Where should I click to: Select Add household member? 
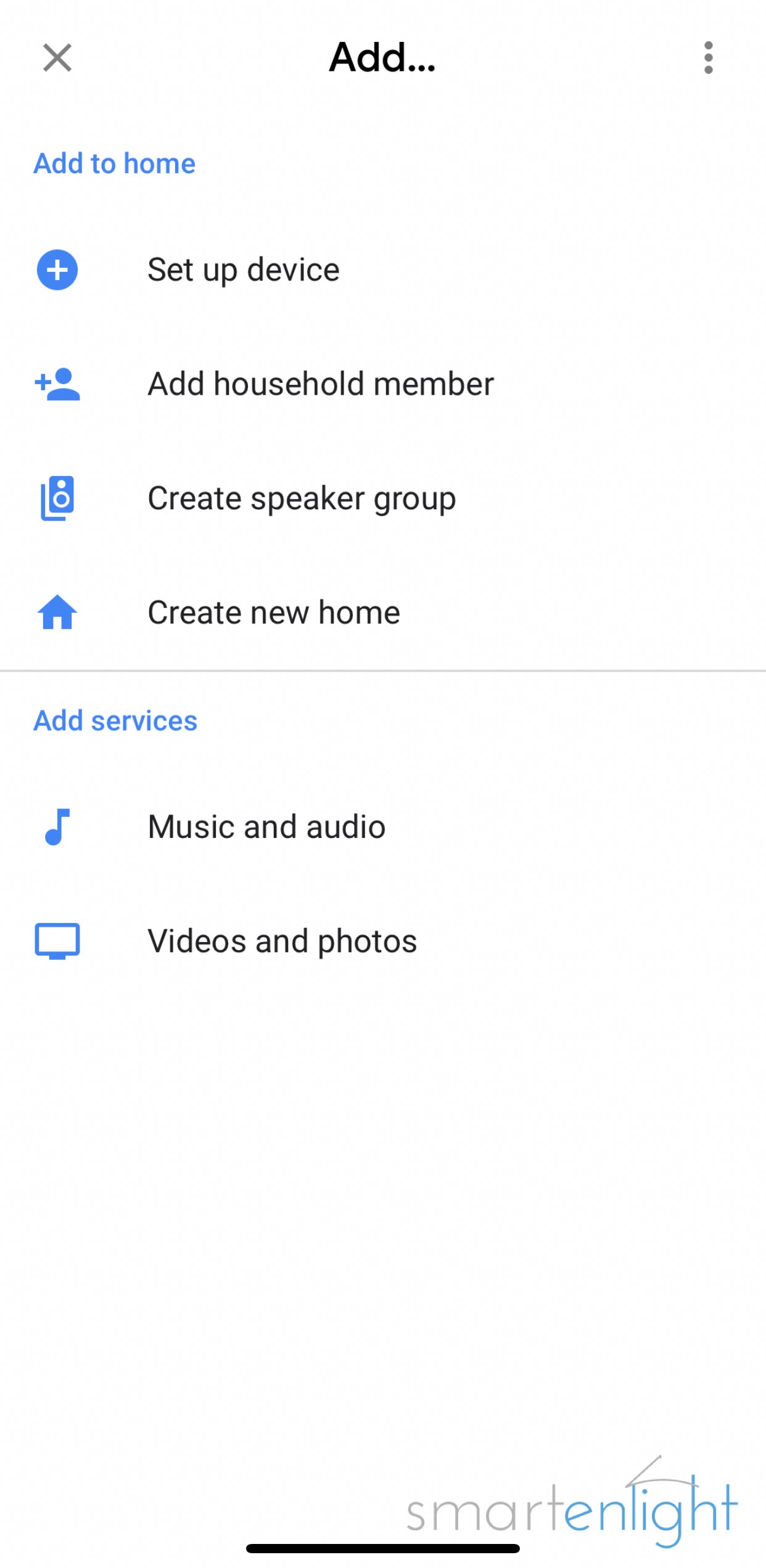[321, 384]
